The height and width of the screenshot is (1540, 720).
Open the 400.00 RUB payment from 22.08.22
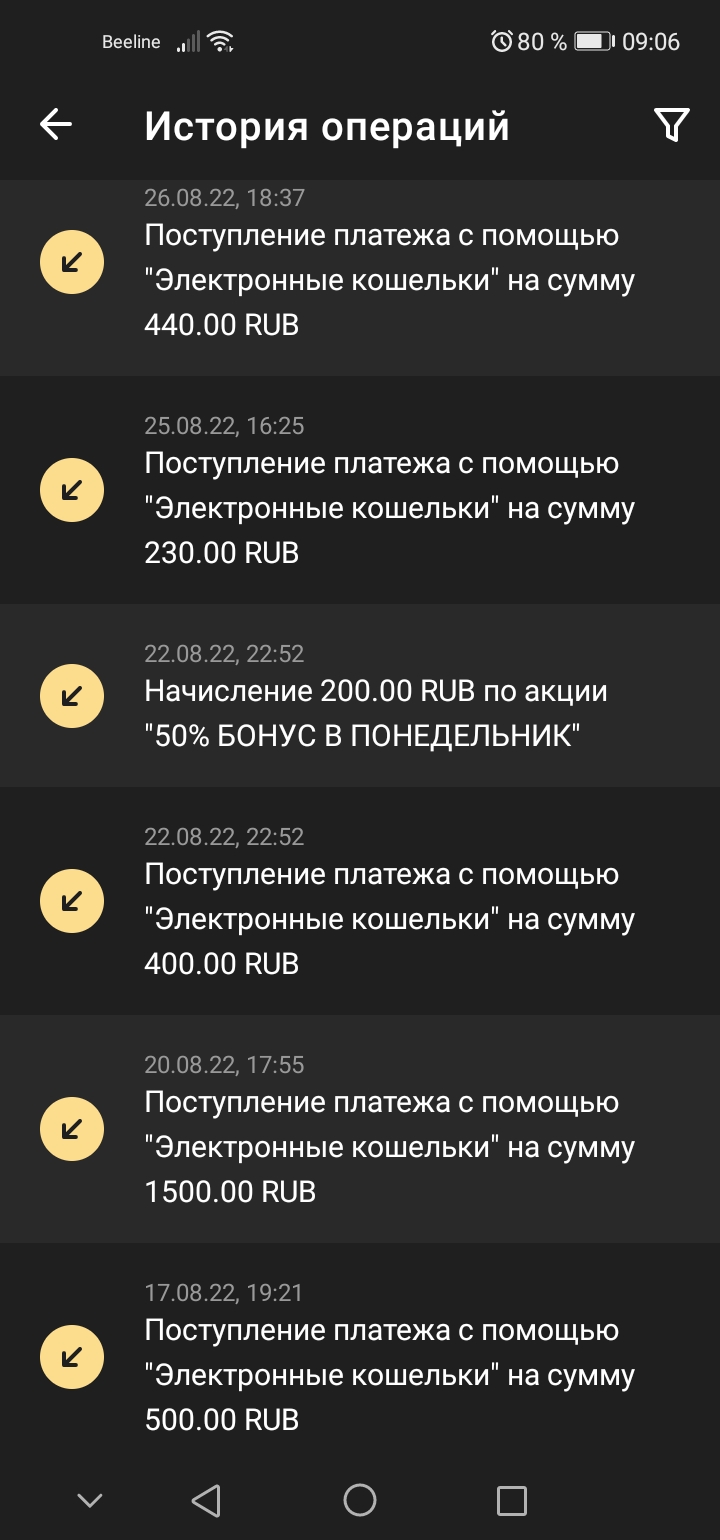pos(360,901)
